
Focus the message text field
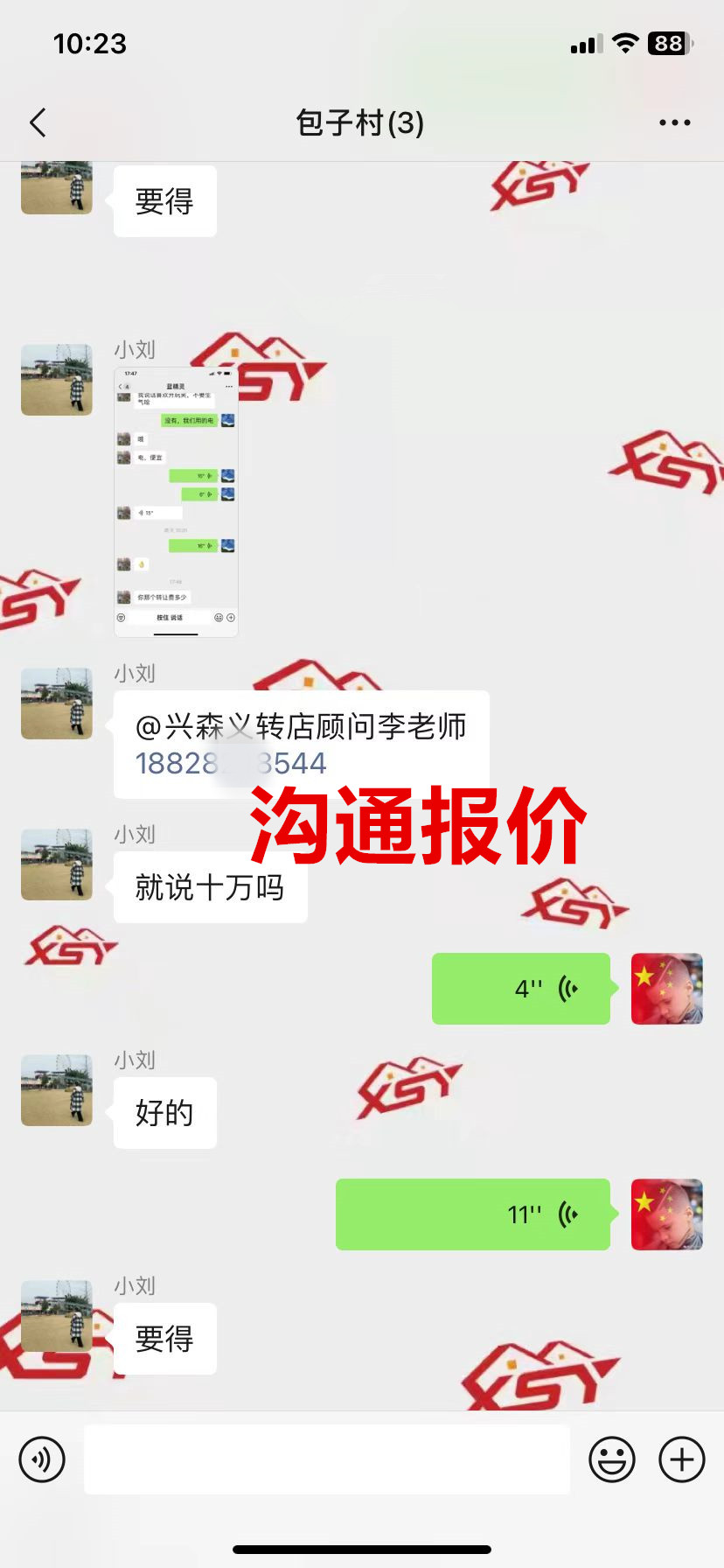pos(326,1459)
